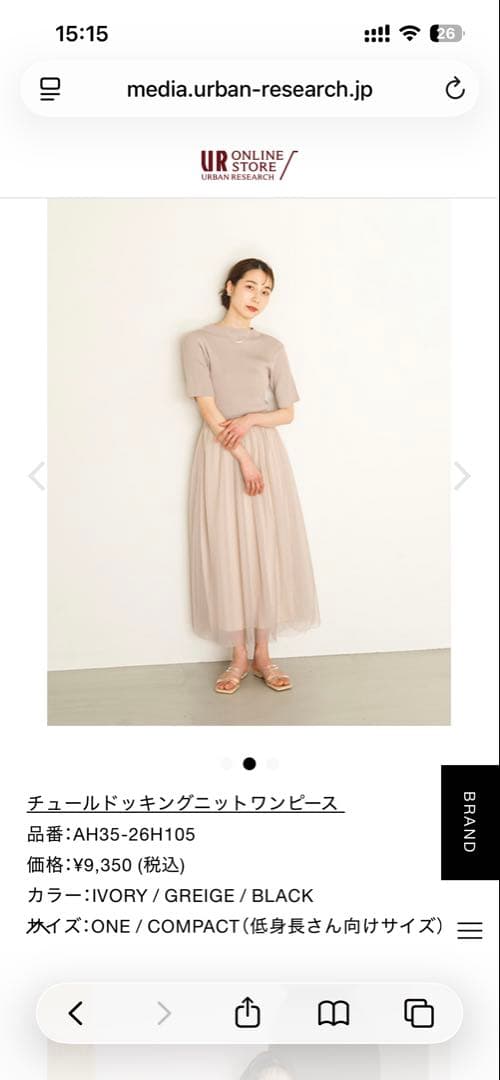The height and width of the screenshot is (1080, 500).
Task: Go back in Safari
Action: (x=76, y=1013)
